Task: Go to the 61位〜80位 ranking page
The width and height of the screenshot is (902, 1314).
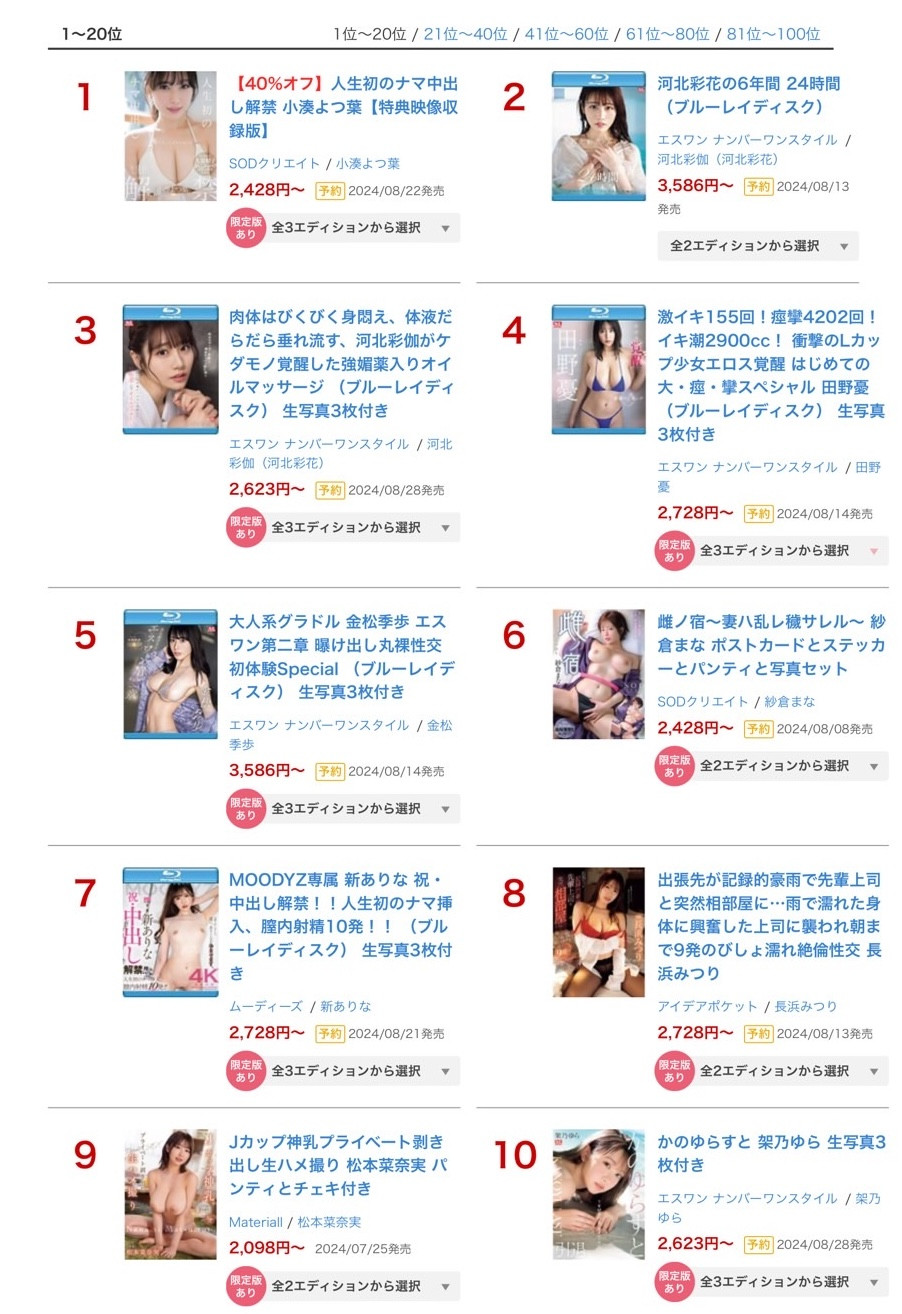Action: (x=667, y=34)
